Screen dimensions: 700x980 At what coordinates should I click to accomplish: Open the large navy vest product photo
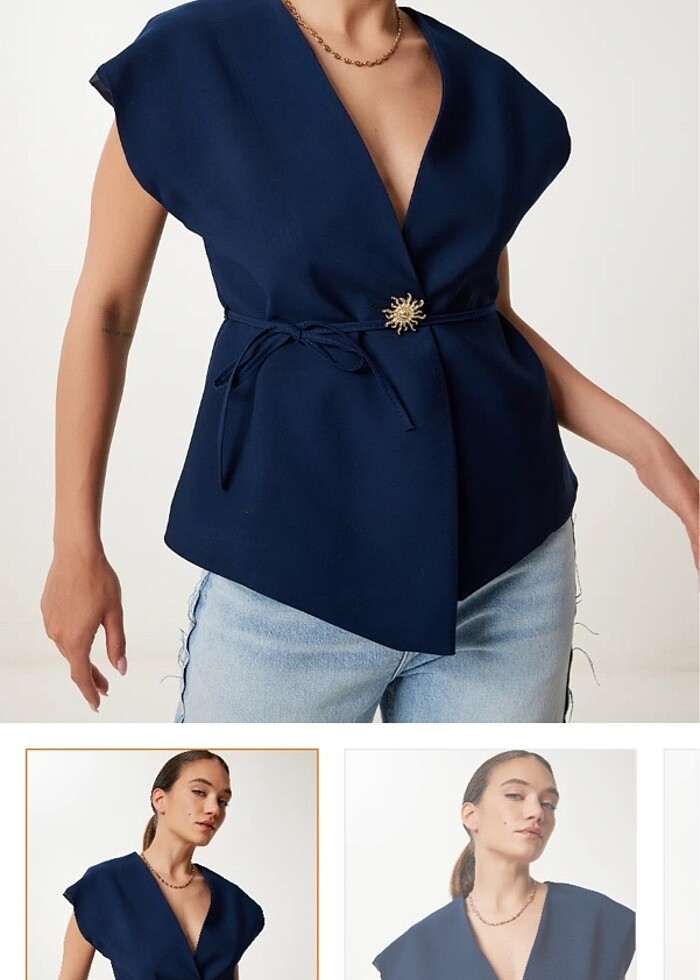(x=350, y=360)
